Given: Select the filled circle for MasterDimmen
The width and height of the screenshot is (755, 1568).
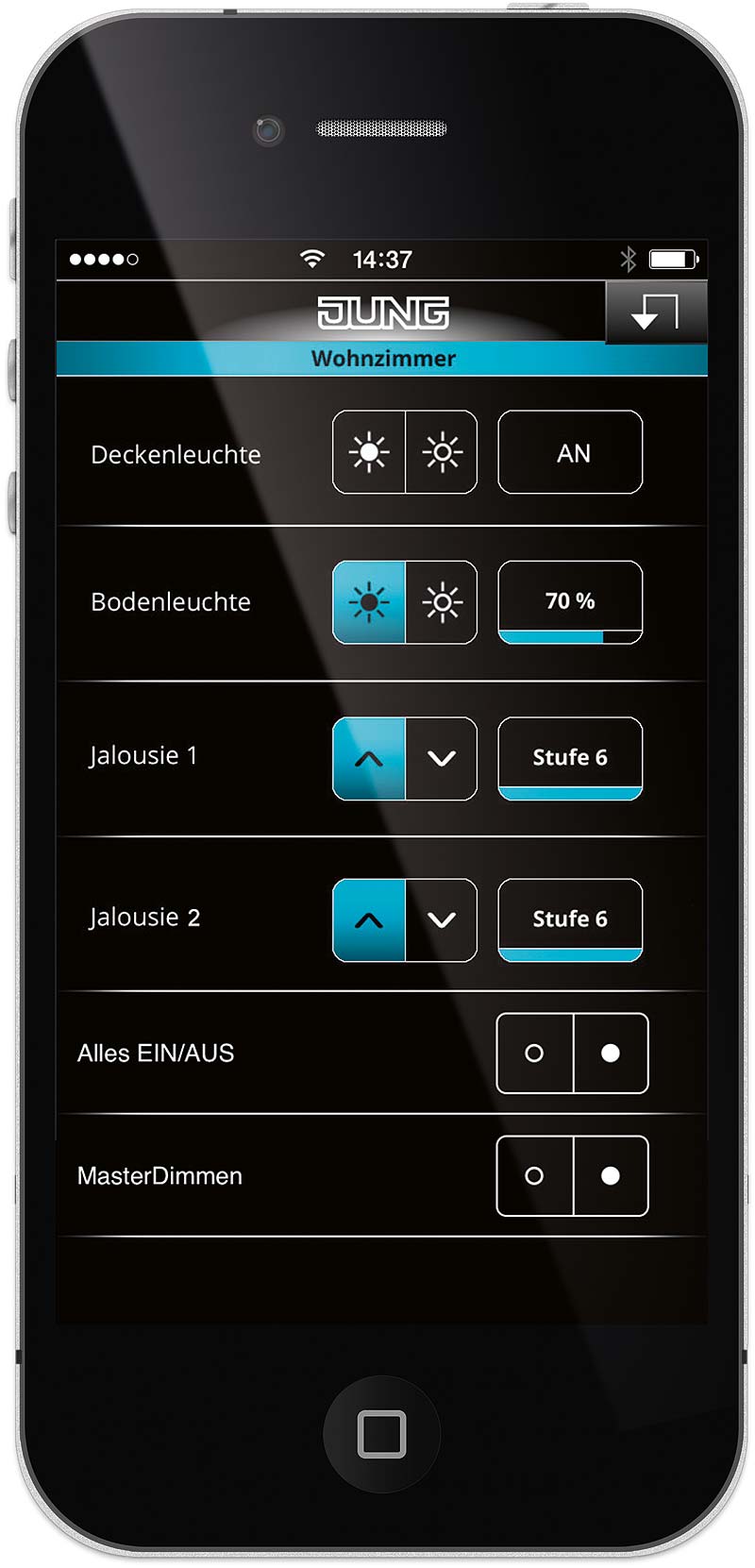Looking at the screenshot, I should point(611,1175).
